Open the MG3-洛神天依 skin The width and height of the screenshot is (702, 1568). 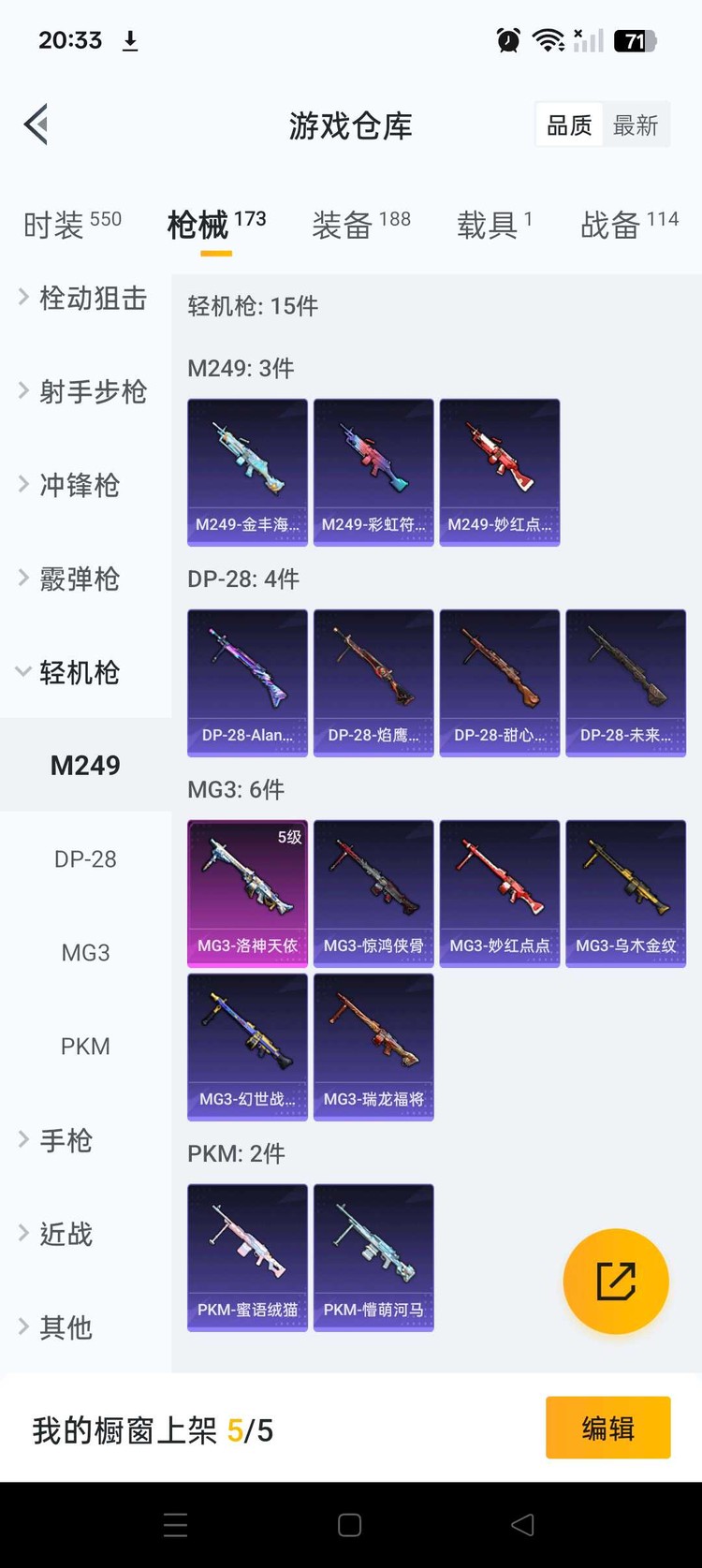pyautogui.click(x=247, y=893)
